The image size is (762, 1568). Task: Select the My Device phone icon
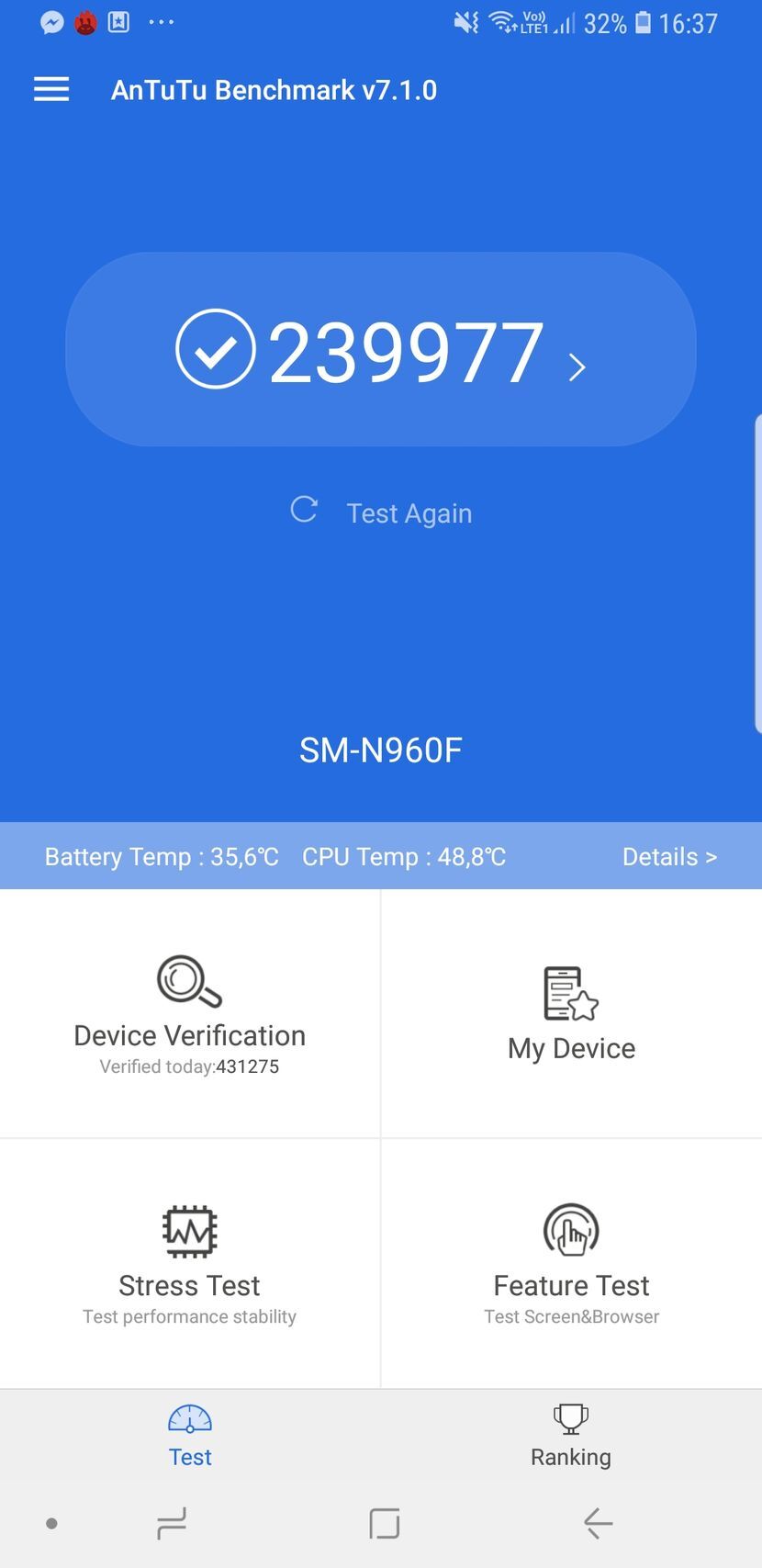(570, 993)
